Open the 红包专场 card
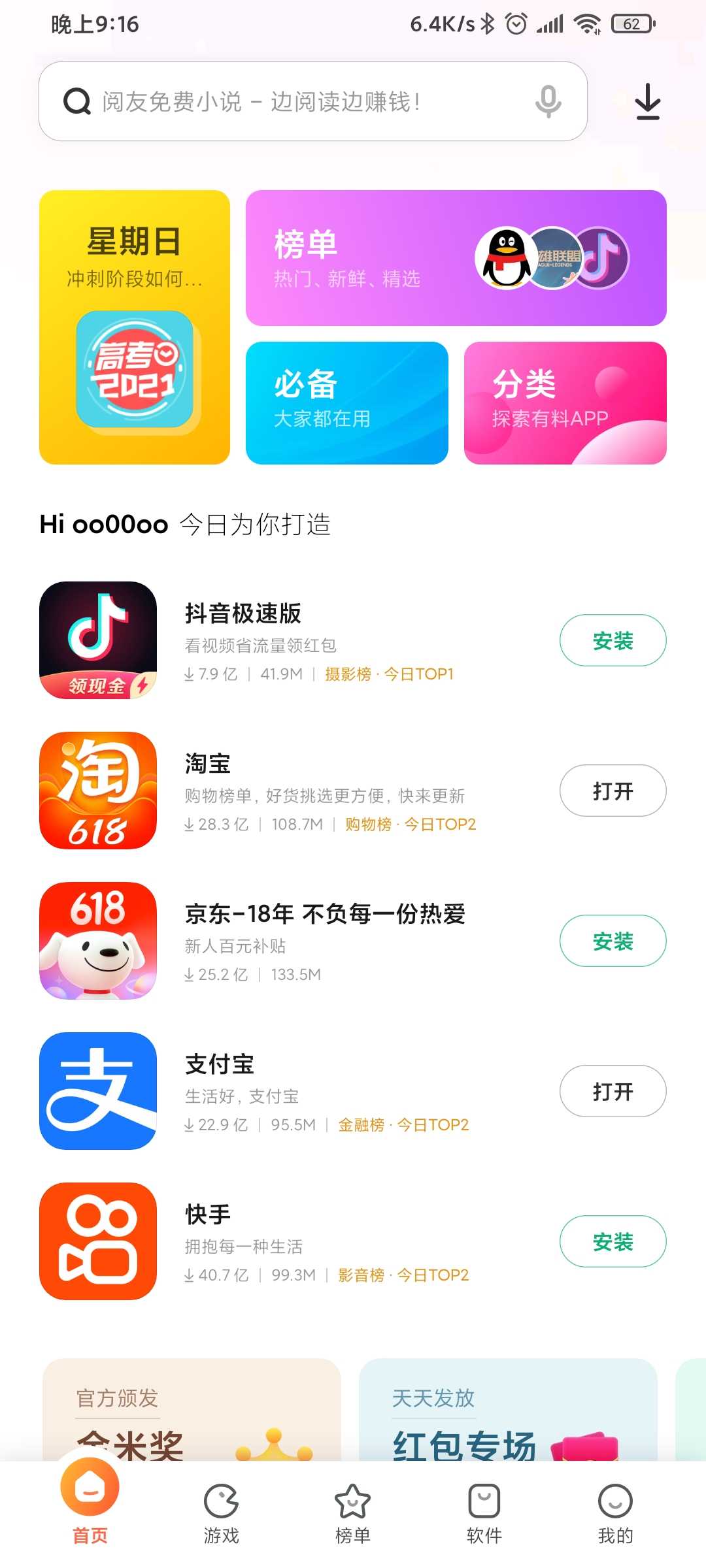Screen dimensions: 706x1568 507,1411
